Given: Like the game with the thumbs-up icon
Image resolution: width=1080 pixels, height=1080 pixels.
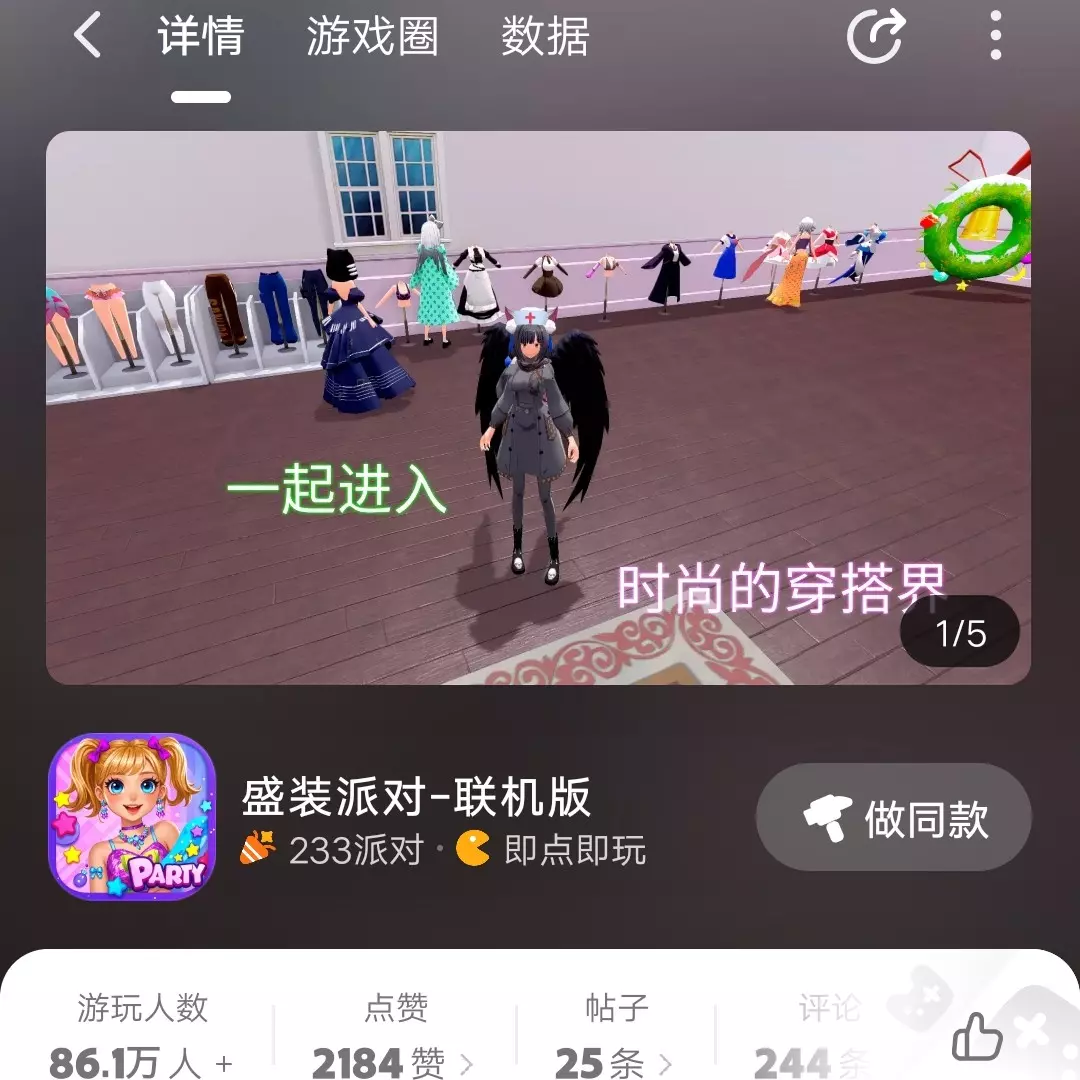Looking at the screenshot, I should [977, 1036].
